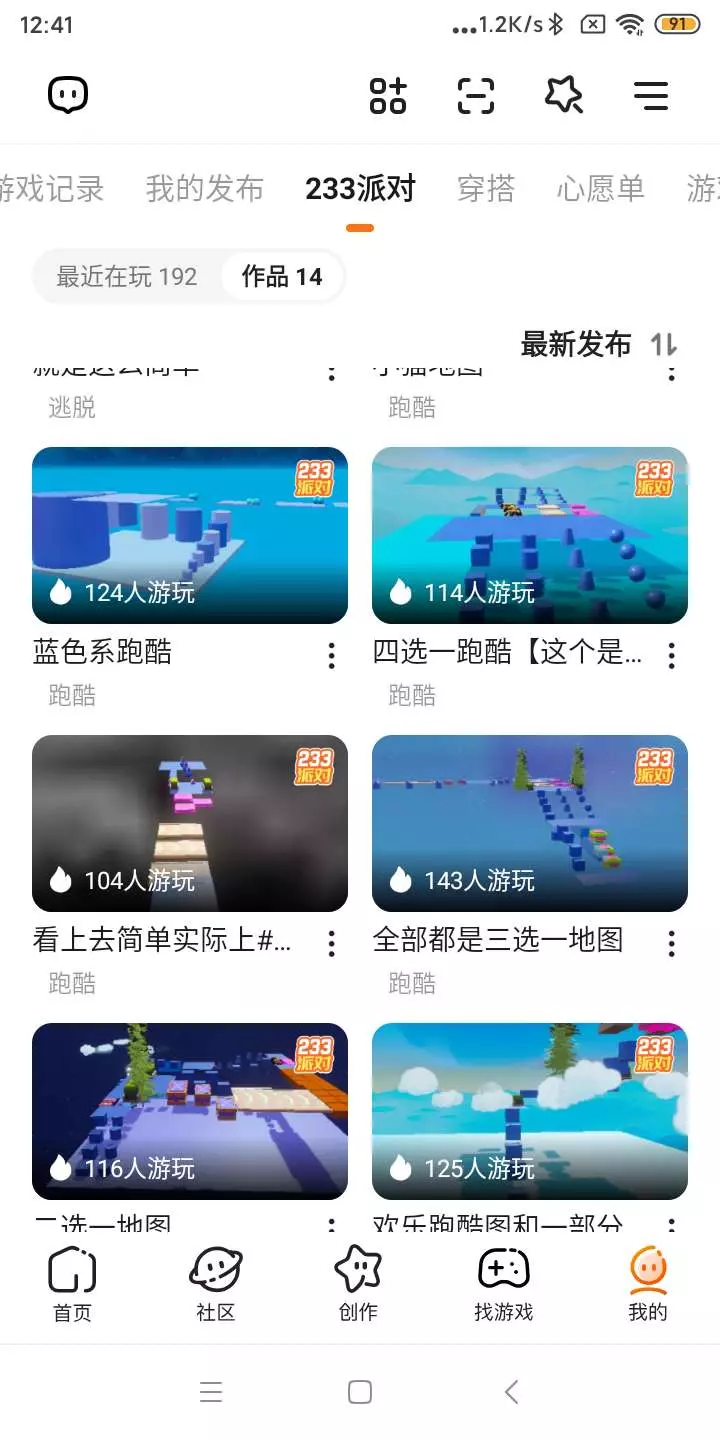Open the hamburger menu
This screenshot has height=1440, width=720.
pyautogui.click(x=651, y=96)
